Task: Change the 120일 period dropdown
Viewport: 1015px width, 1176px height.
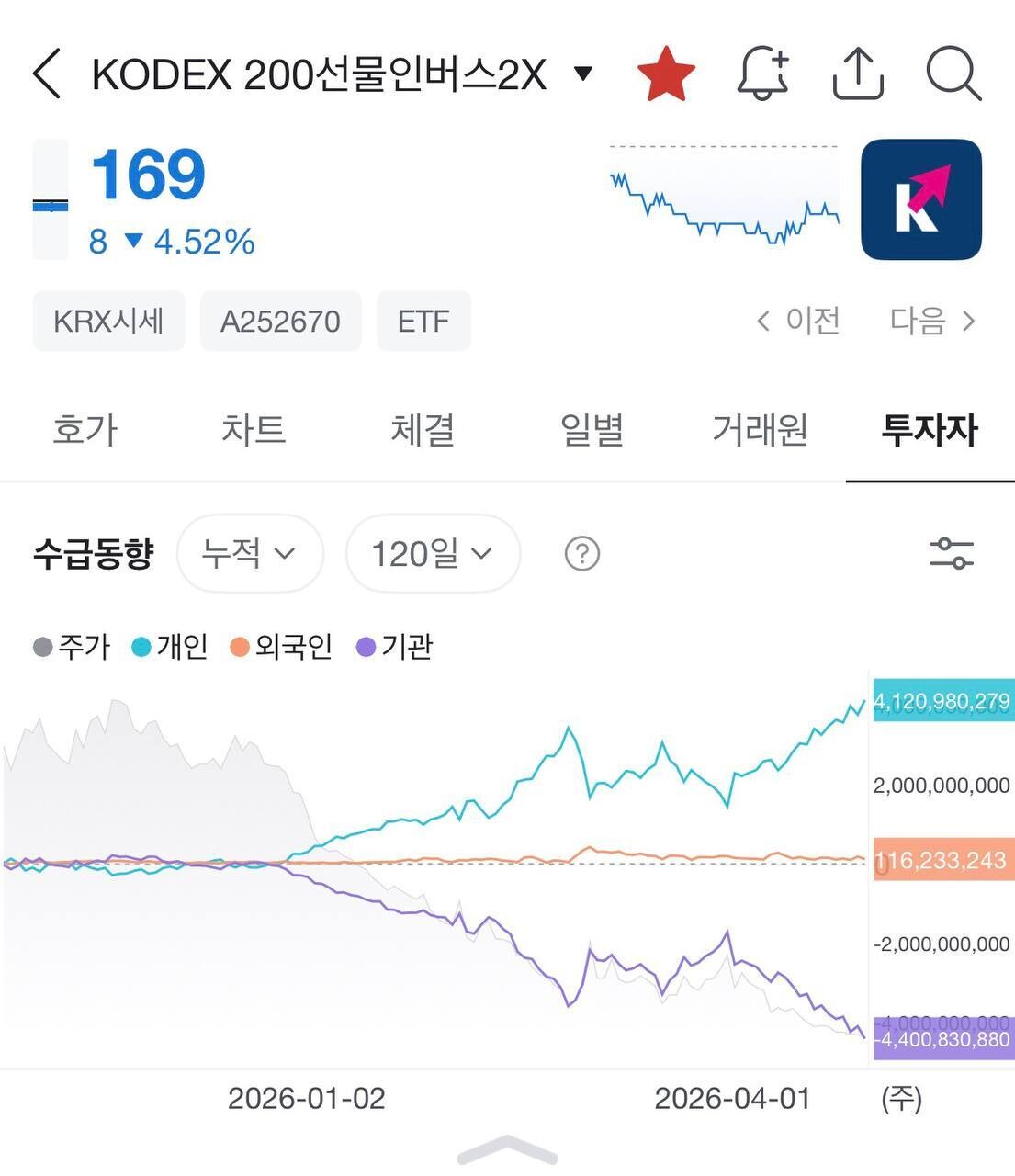Action: [x=433, y=553]
